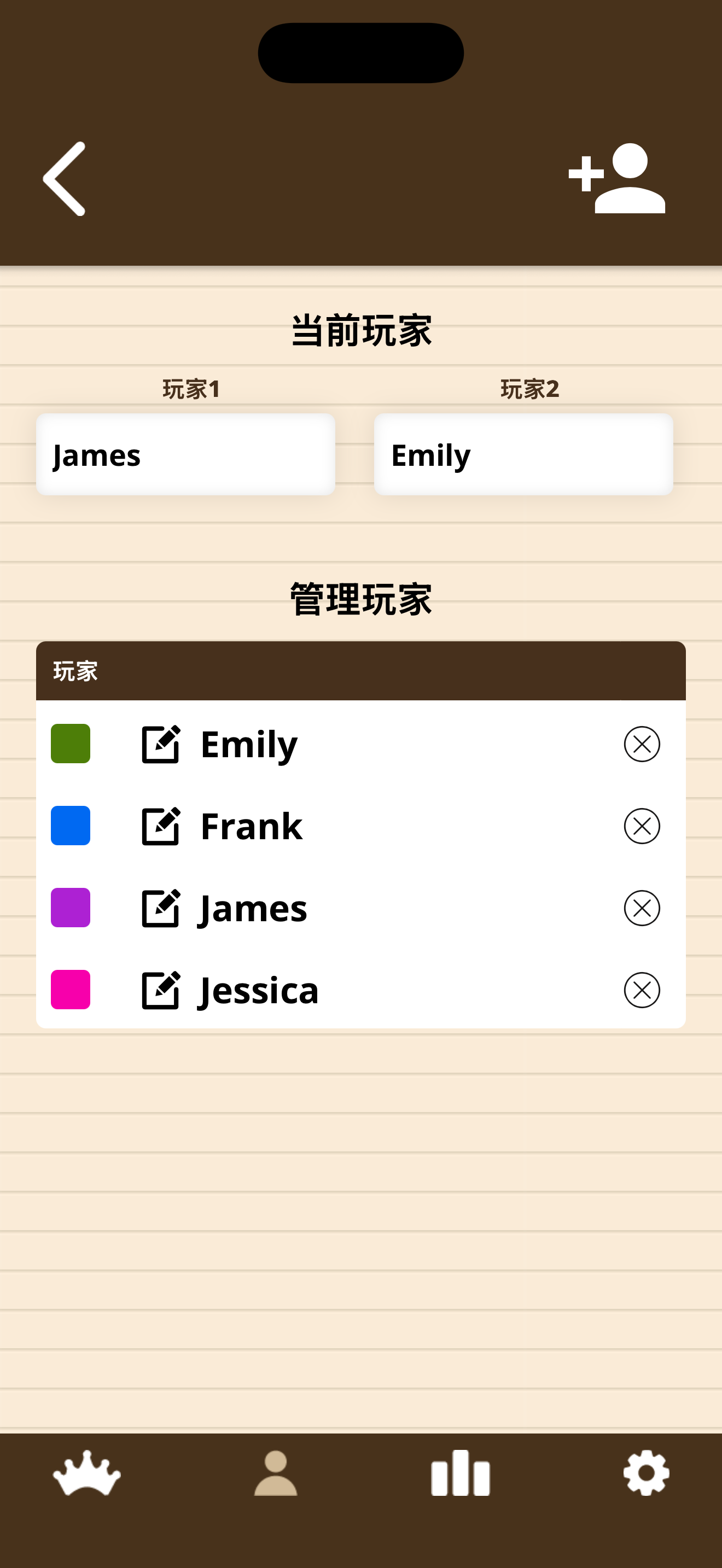Switch to the crown tab
Viewport: 722px width, 1568px height.
87,1473
